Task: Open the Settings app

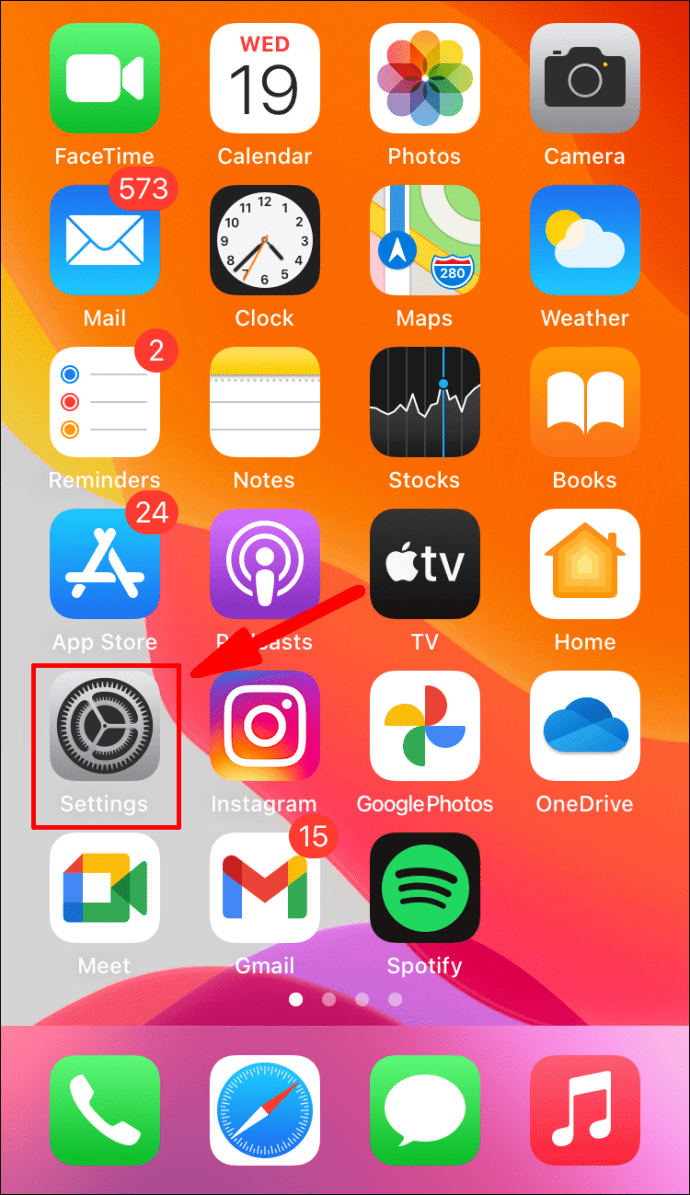Action: click(105, 727)
